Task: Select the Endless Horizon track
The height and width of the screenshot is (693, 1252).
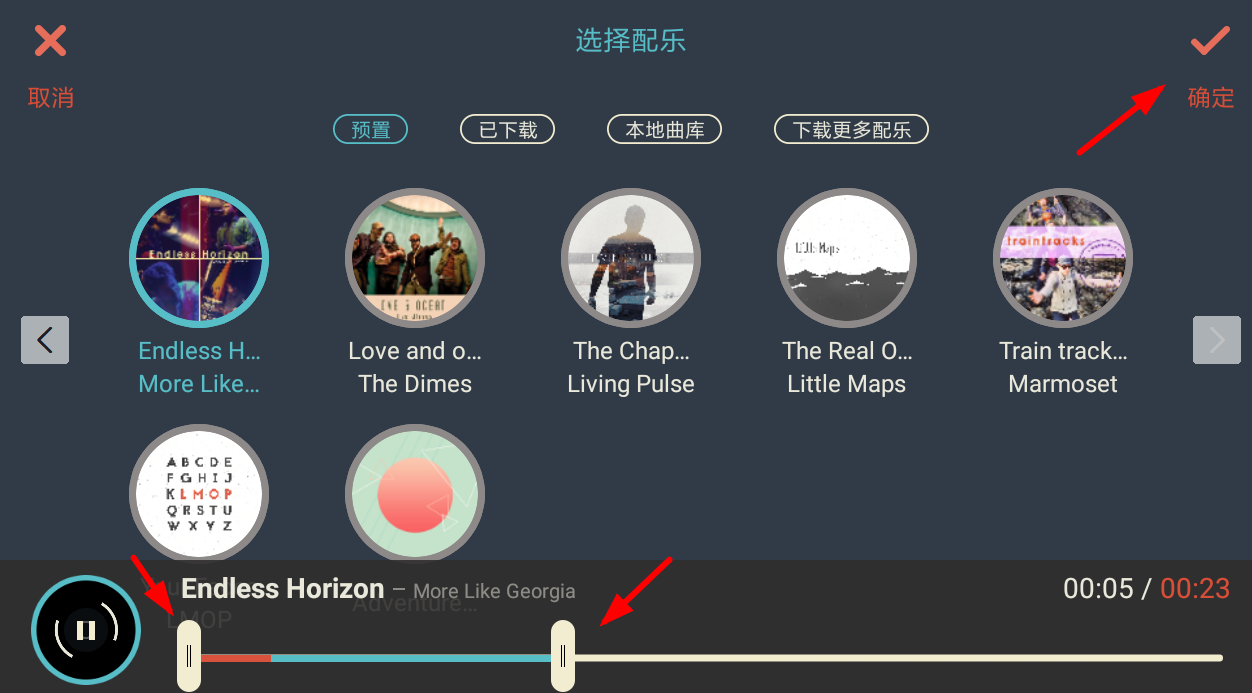Action: coord(199,258)
